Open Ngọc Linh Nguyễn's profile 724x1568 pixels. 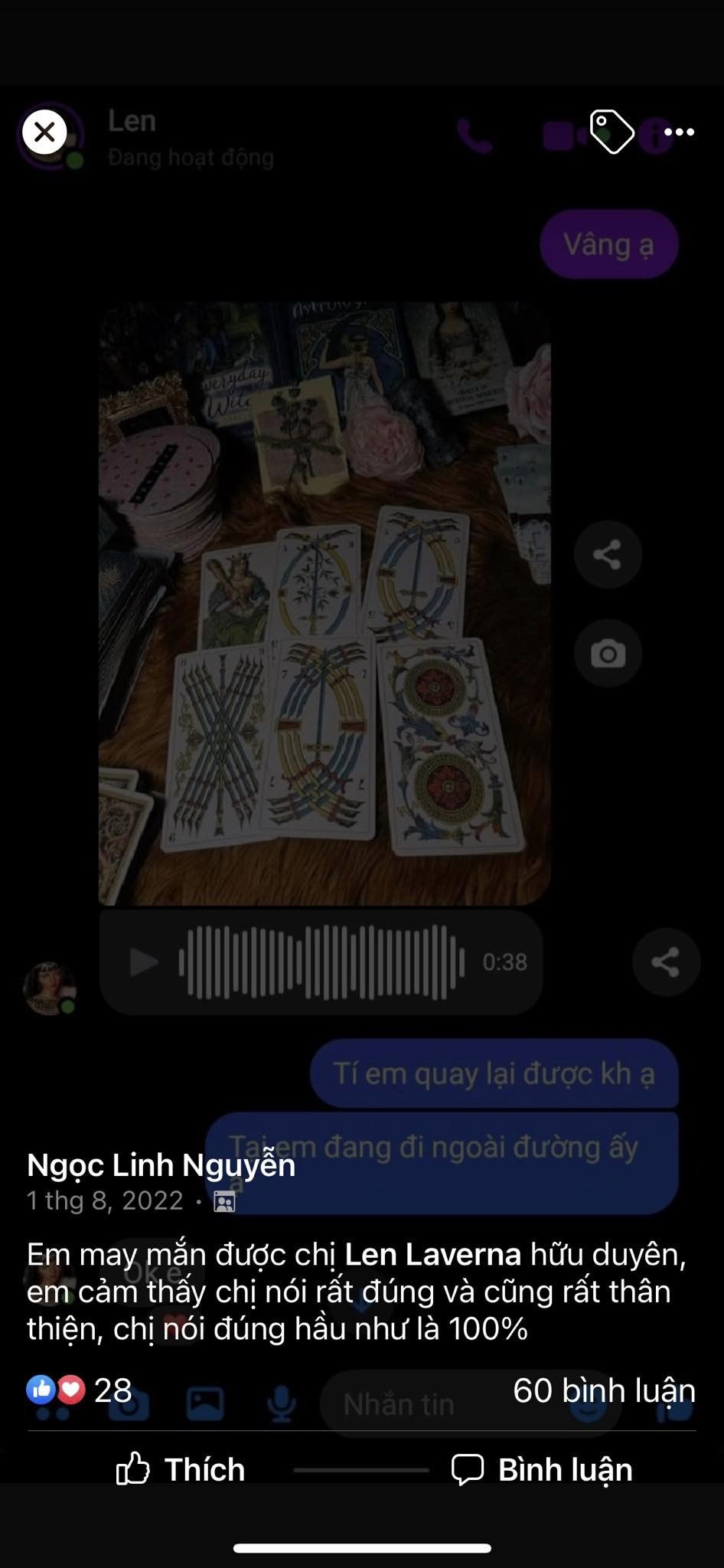point(161,1165)
